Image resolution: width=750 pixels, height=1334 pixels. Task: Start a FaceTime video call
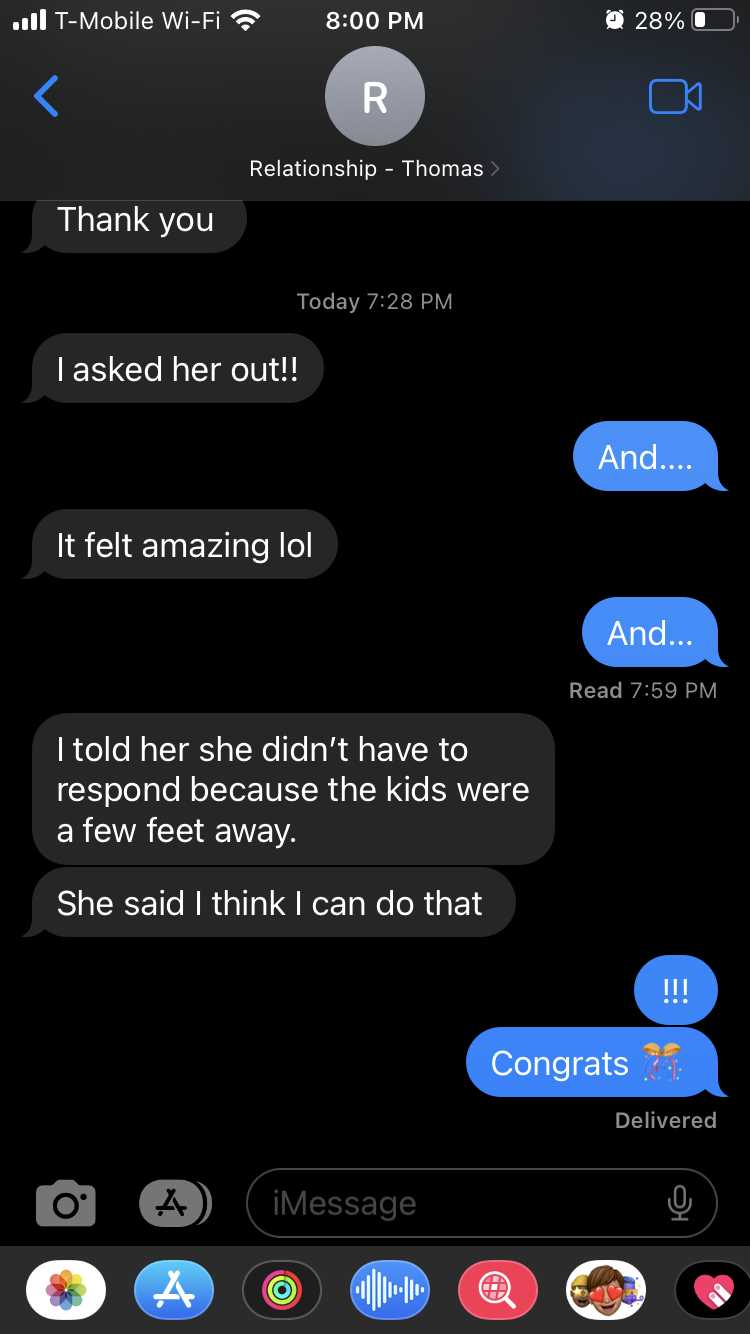[x=675, y=97]
